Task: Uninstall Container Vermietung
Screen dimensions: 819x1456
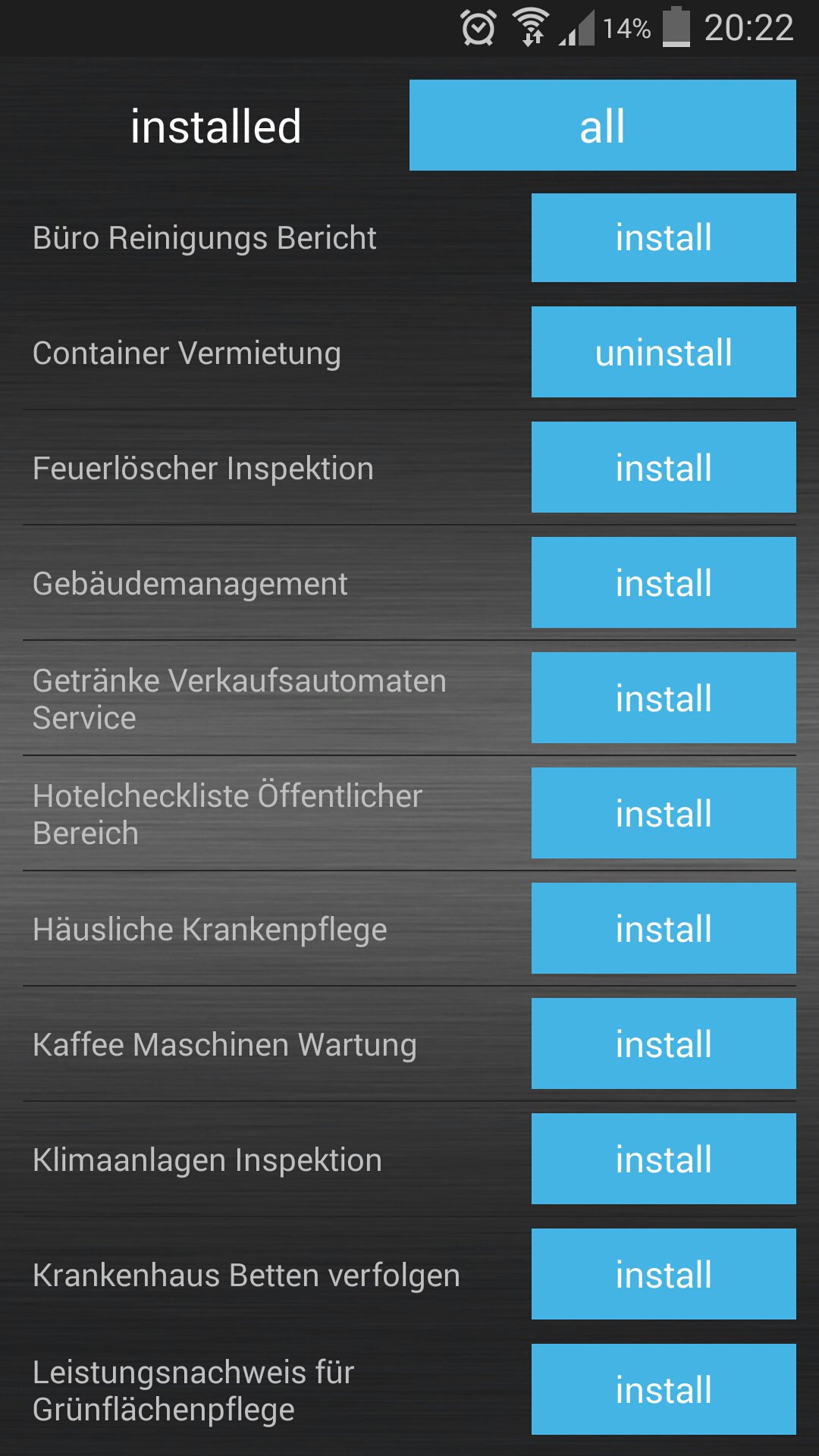Action: (x=664, y=353)
